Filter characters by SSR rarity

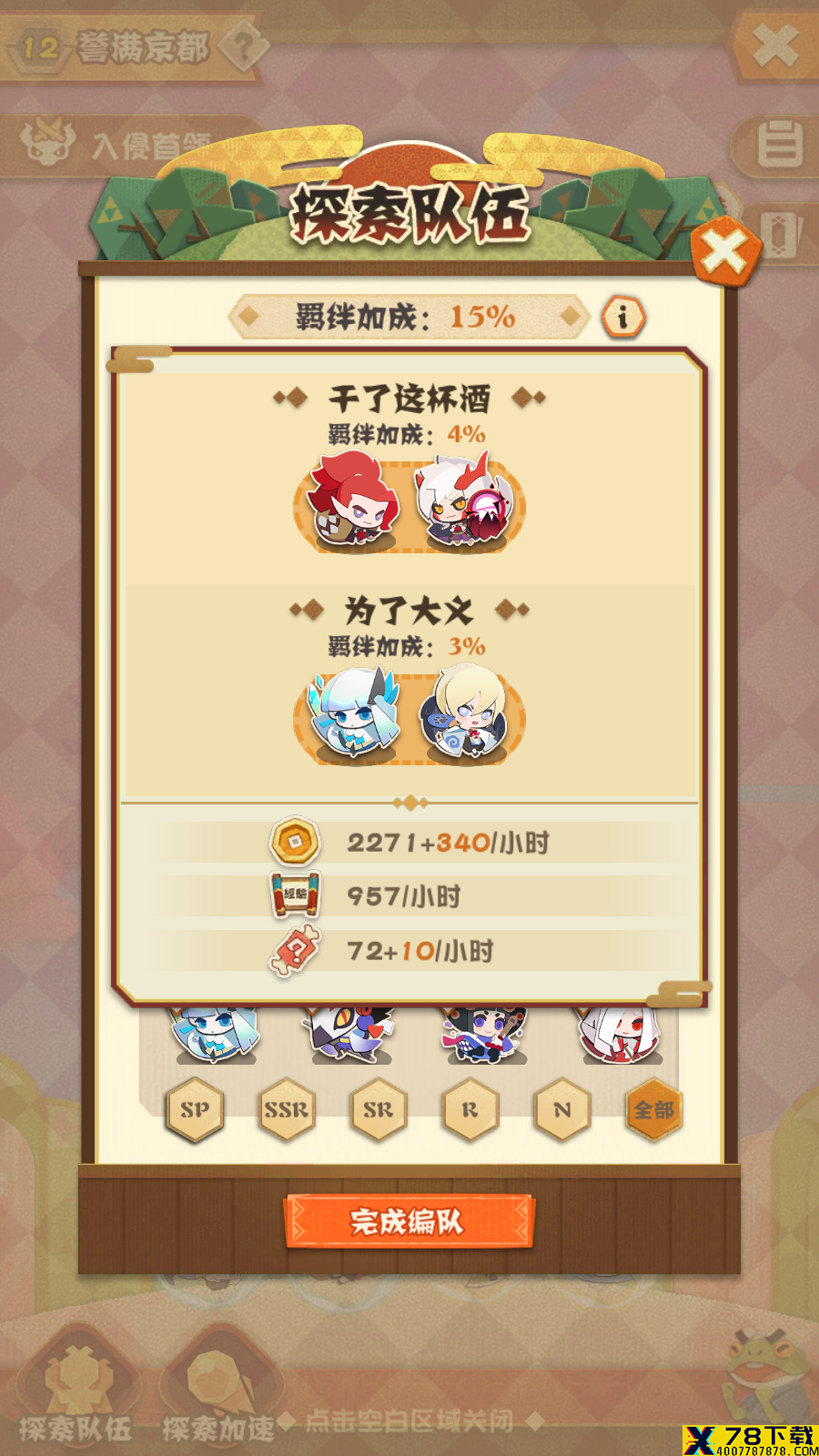[x=287, y=1109]
